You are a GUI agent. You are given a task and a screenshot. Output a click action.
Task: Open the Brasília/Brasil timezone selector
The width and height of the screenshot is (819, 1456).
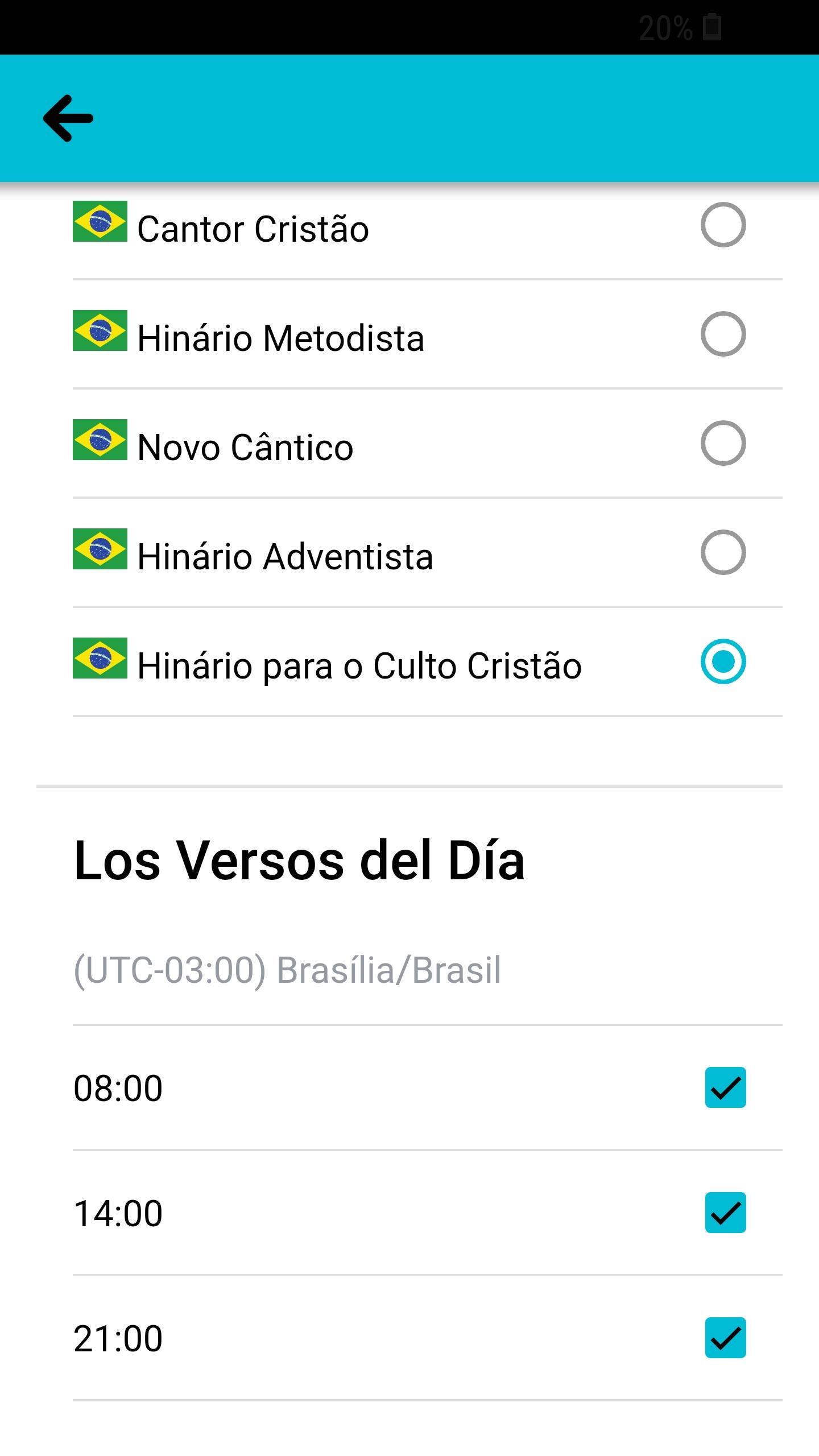point(428,970)
